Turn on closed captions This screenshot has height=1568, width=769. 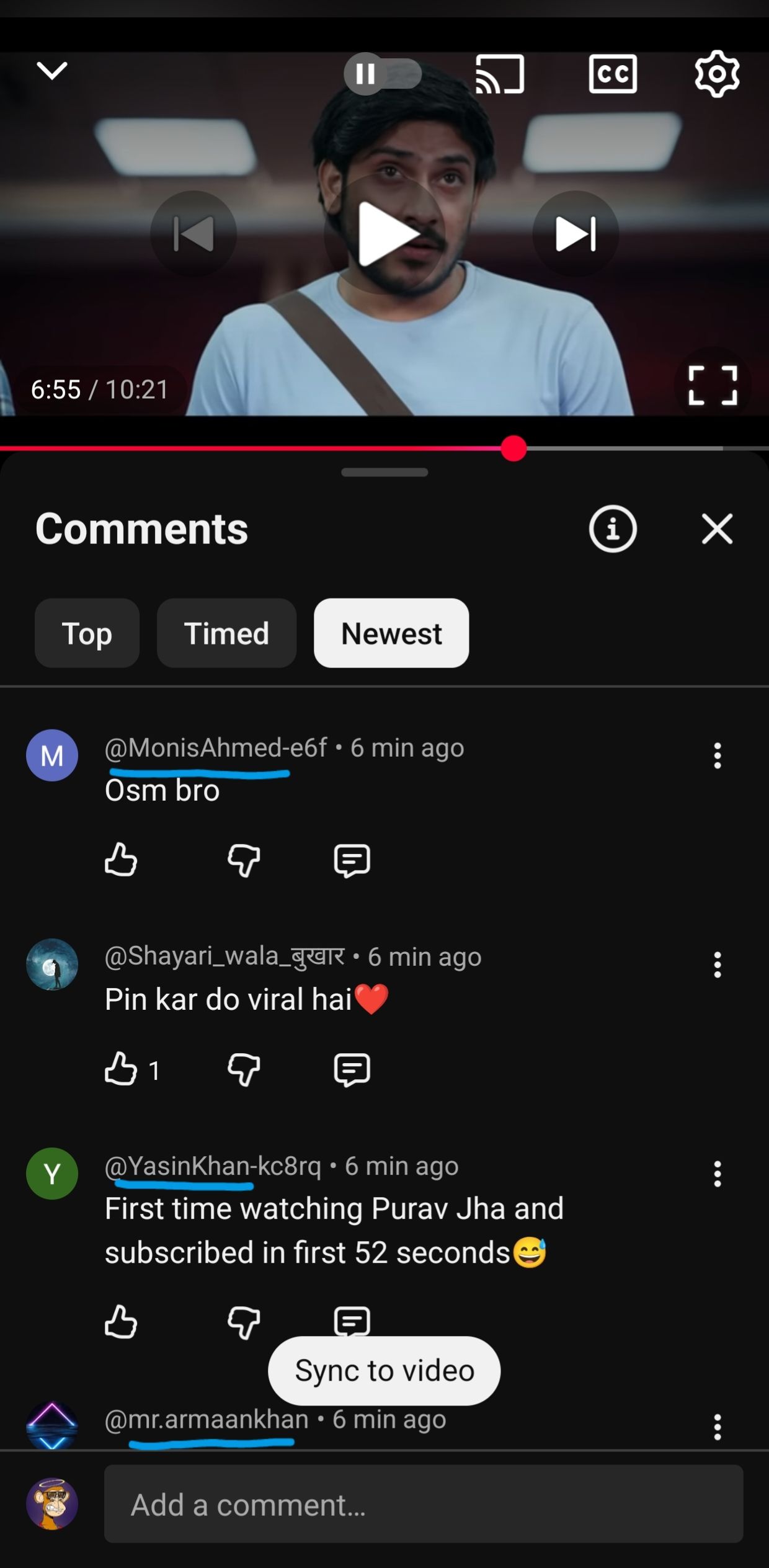(x=612, y=74)
